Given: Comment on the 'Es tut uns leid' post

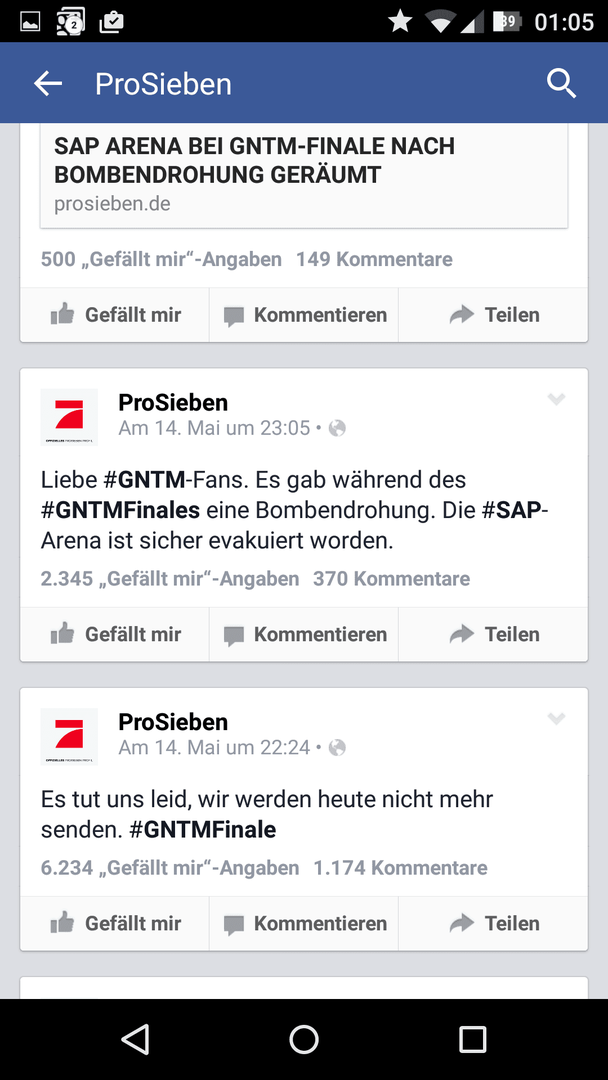Looking at the screenshot, I should click(304, 924).
